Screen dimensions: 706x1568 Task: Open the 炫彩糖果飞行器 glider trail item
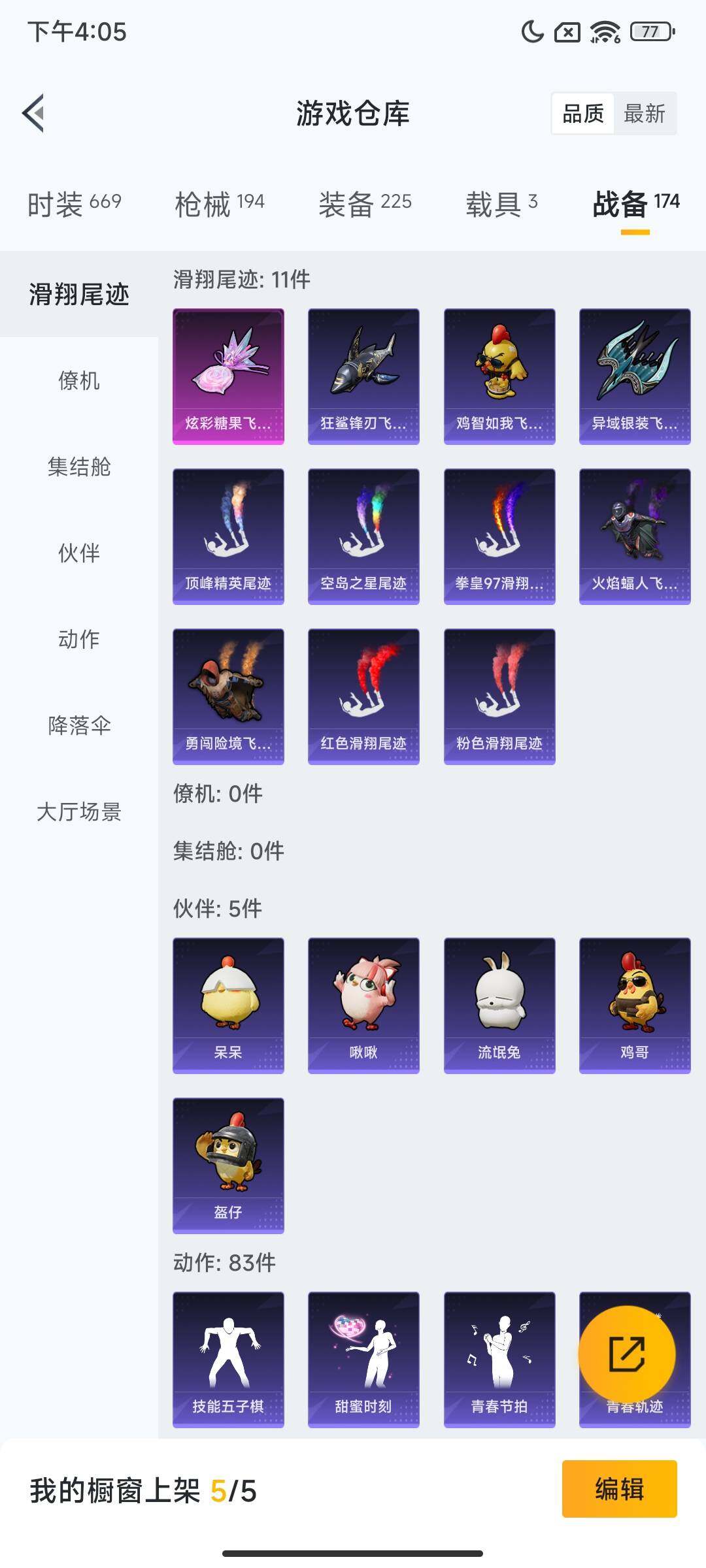227,376
